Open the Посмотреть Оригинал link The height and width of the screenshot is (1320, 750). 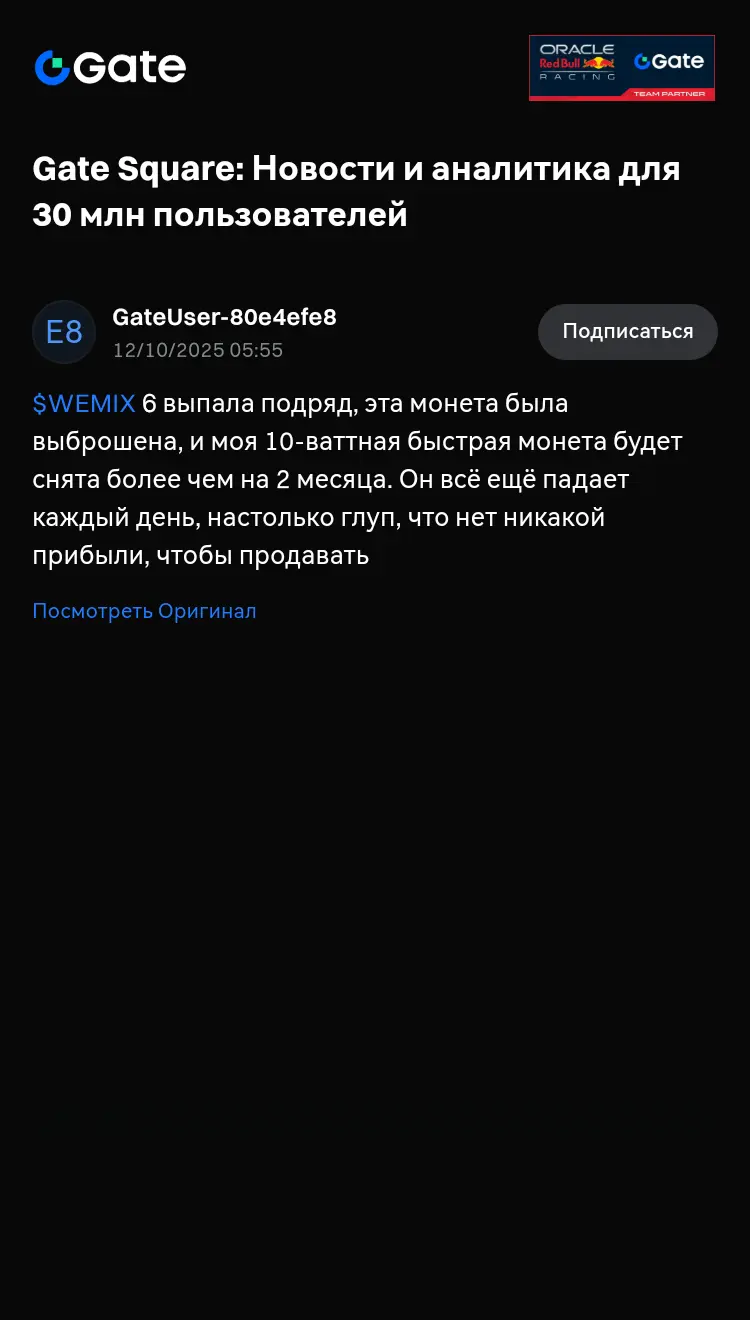tap(144, 610)
